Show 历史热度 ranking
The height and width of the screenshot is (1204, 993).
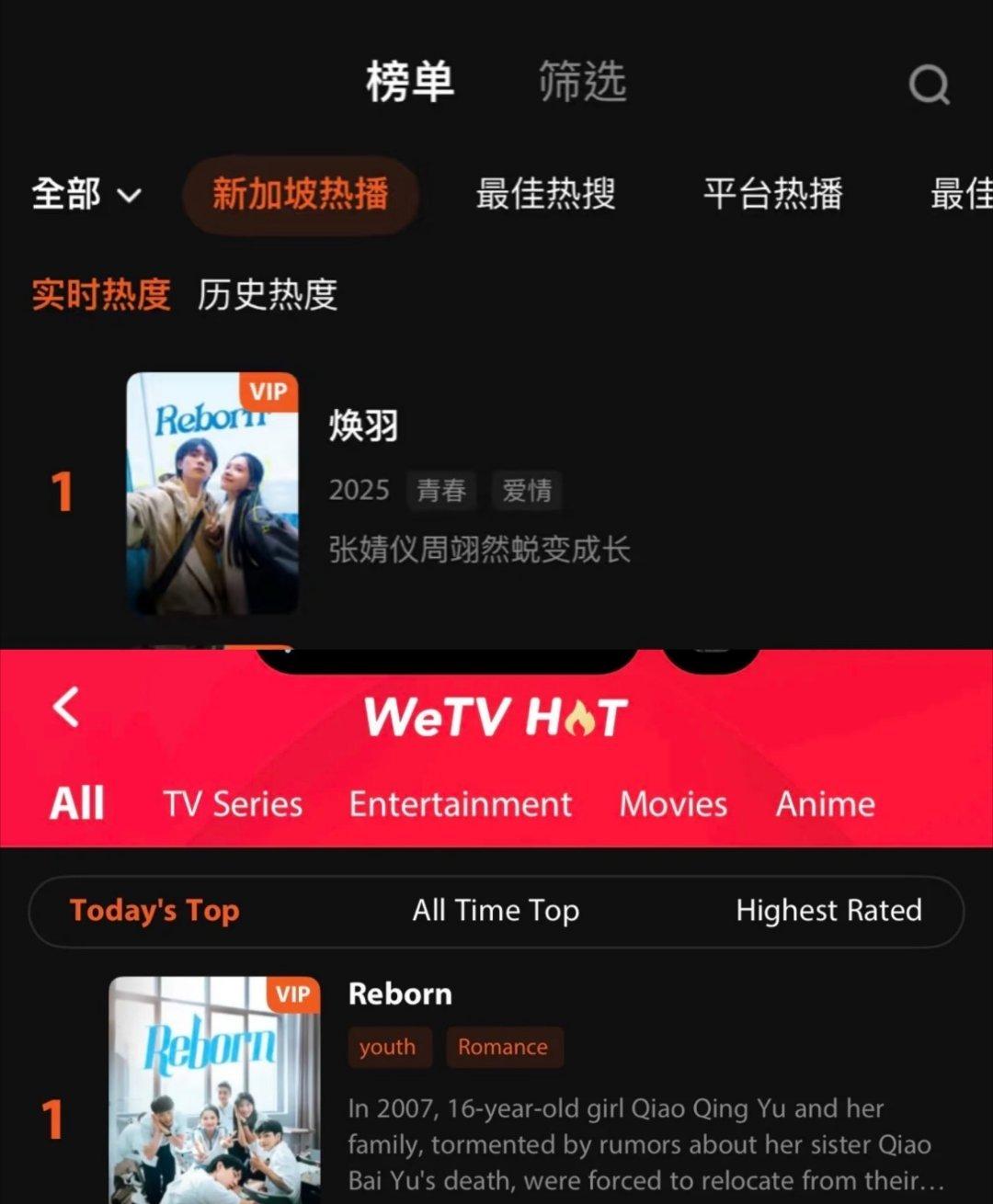pos(268,294)
